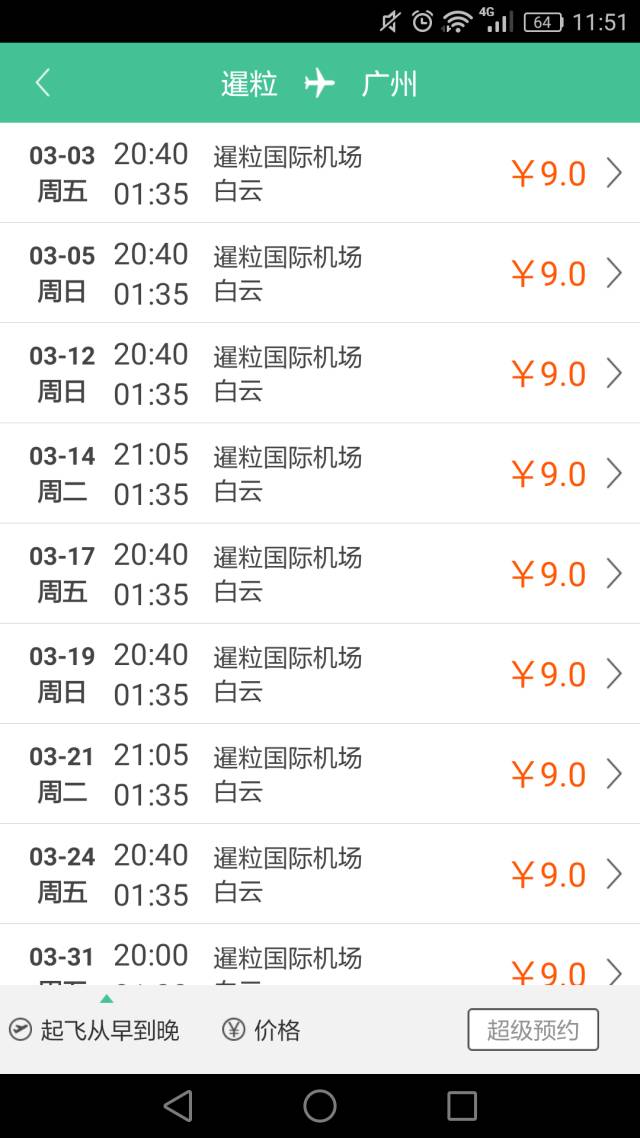Choose the 03-17 Friday flight
The height and width of the screenshot is (1138, 640).
[320, 573]
